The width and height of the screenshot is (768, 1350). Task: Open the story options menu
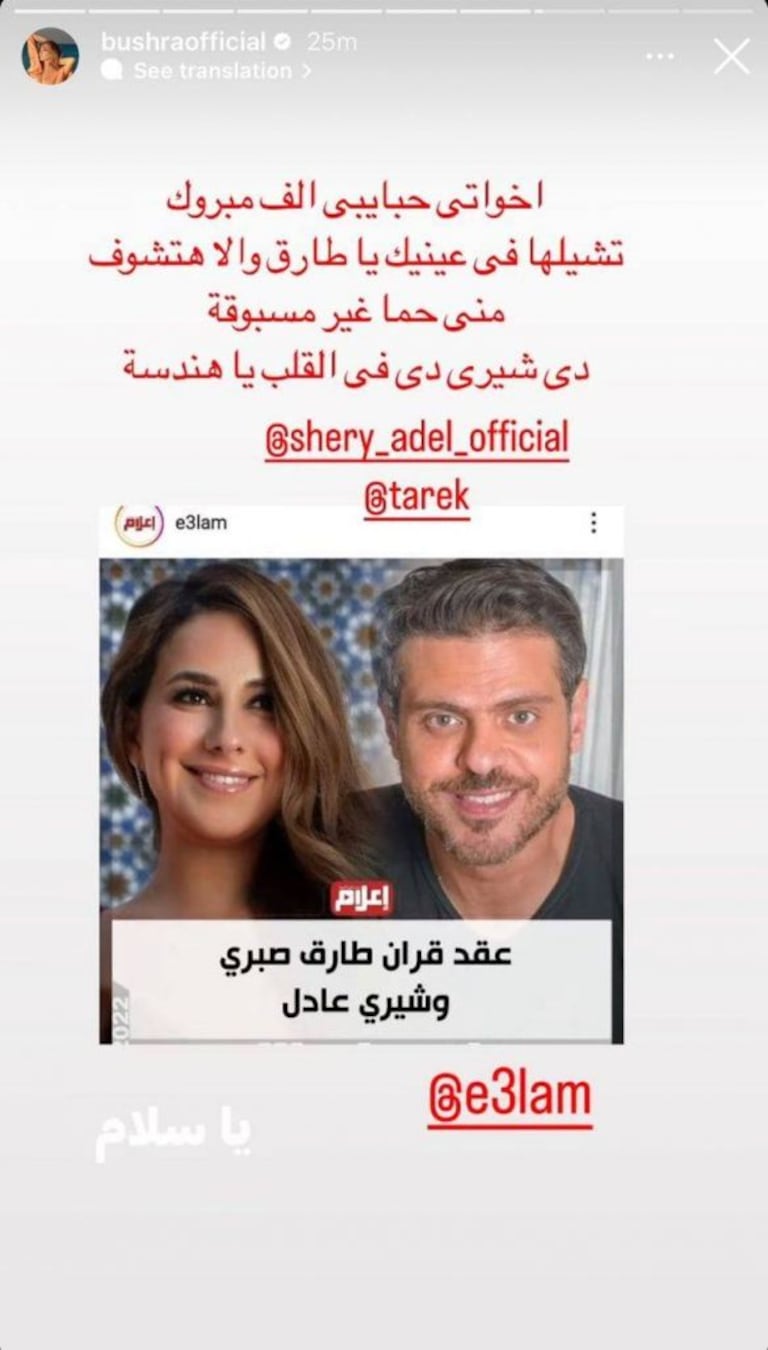(660, 56)
